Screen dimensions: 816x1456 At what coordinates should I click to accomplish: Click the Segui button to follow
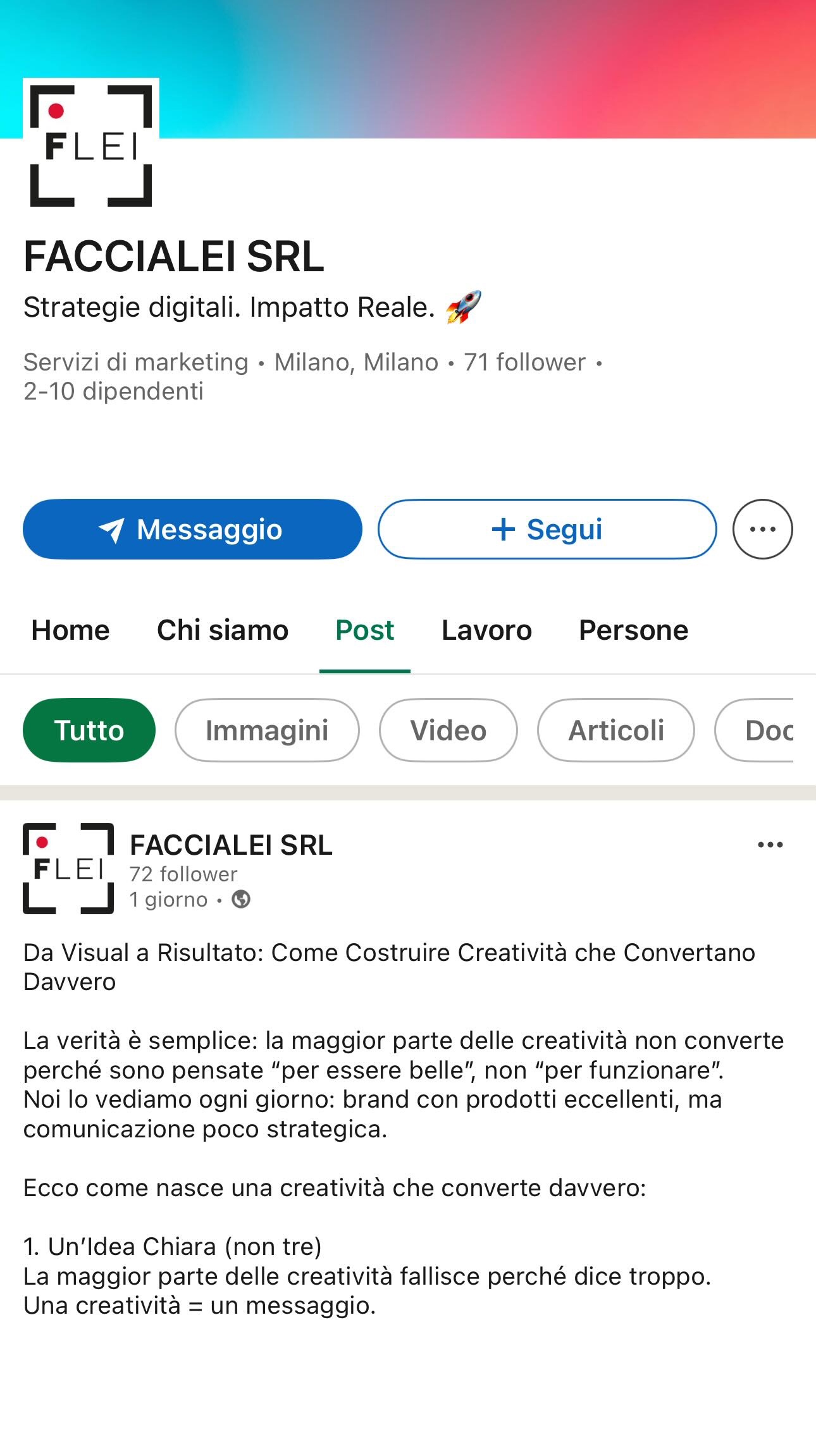[547, 530]
